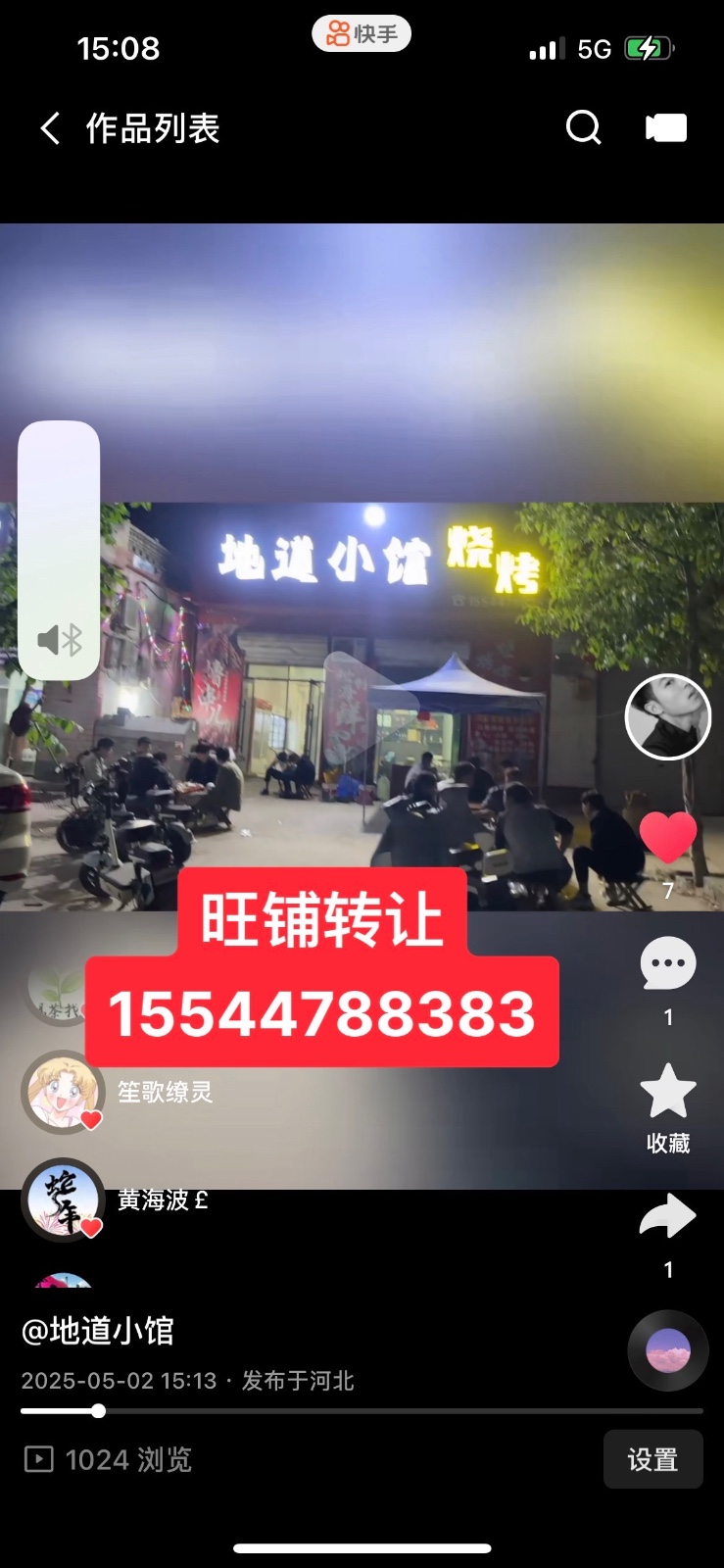Tap the 1024 浏览 view count
724x1568 pixels.
point(108,1459)
